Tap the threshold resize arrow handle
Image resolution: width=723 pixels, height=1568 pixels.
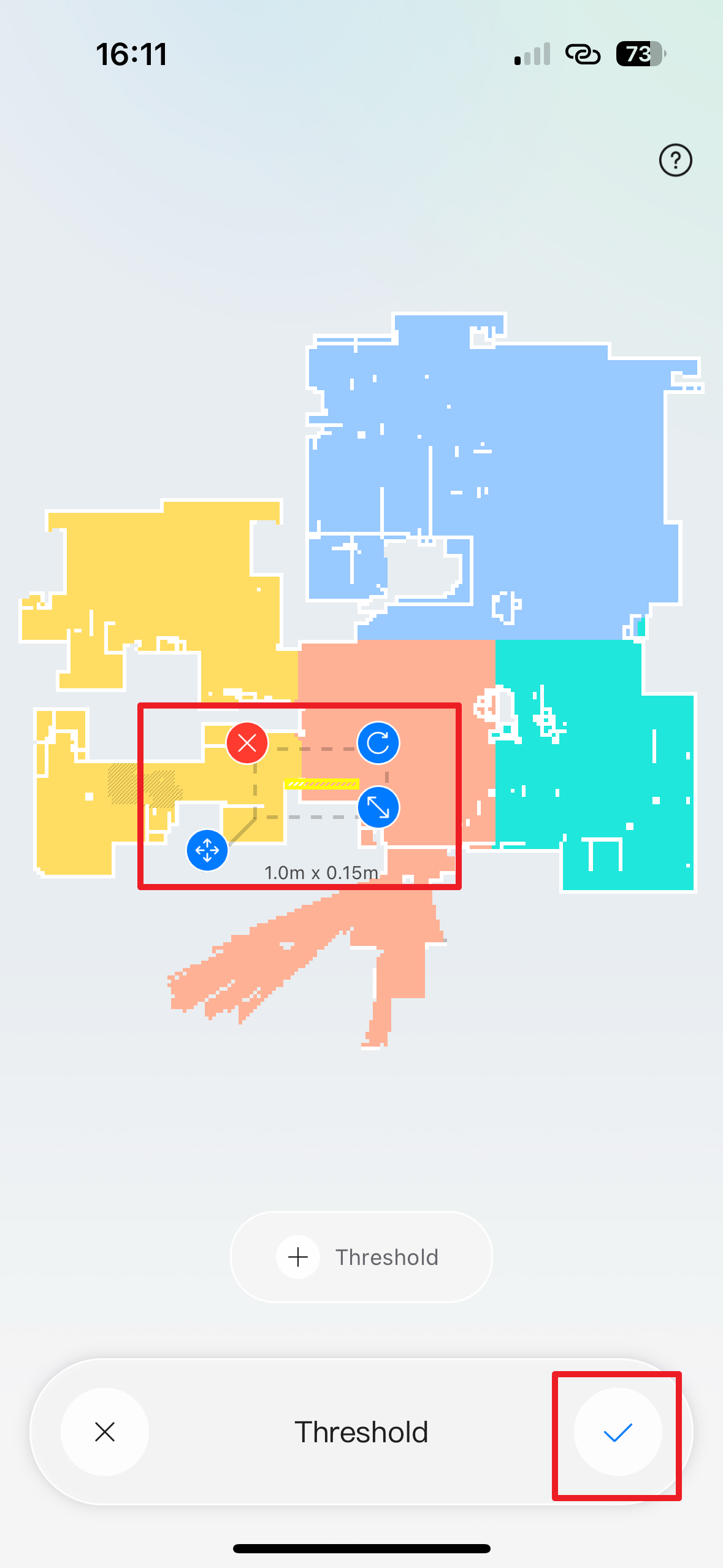pyautogui.click(x=378, y=807)
